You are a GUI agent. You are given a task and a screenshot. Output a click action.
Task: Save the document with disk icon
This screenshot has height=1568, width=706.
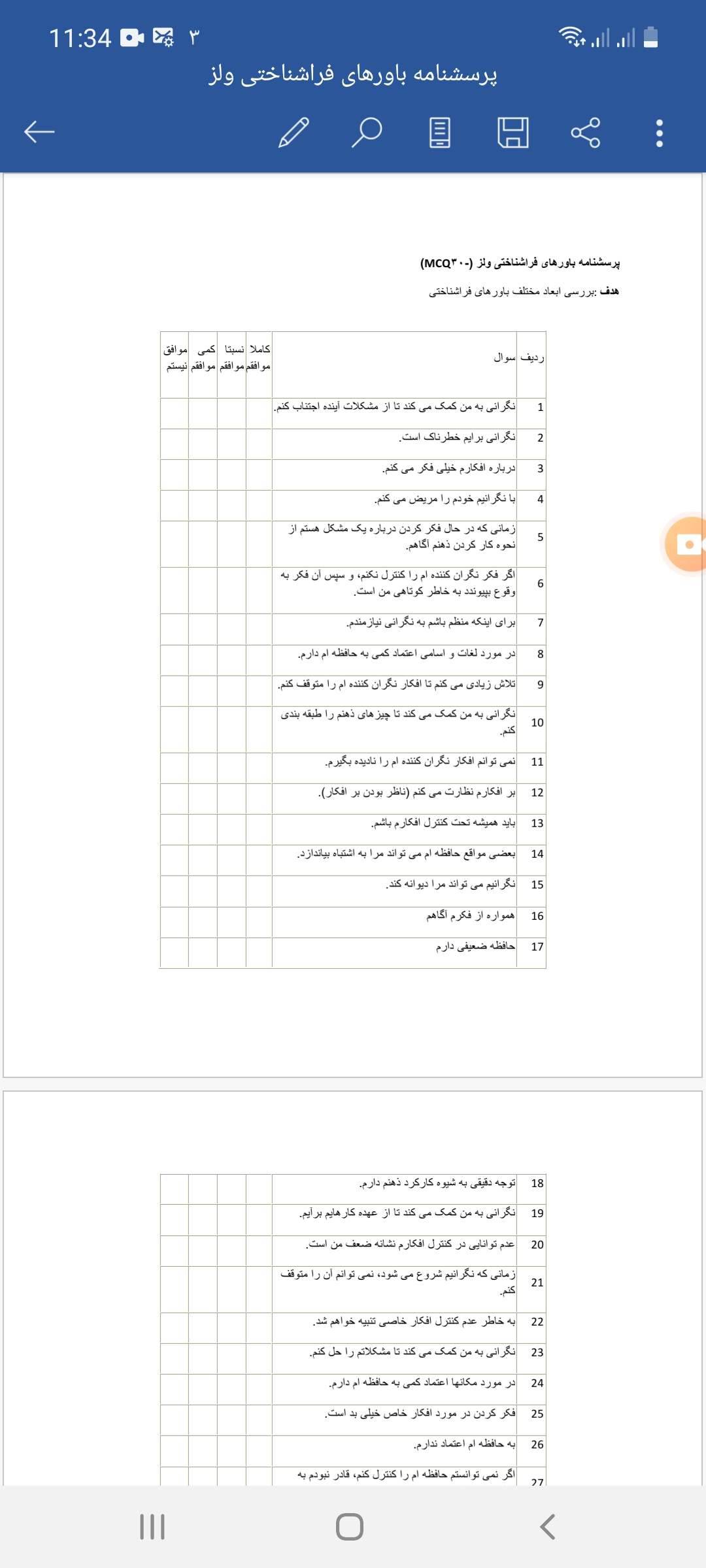[513, 133]
